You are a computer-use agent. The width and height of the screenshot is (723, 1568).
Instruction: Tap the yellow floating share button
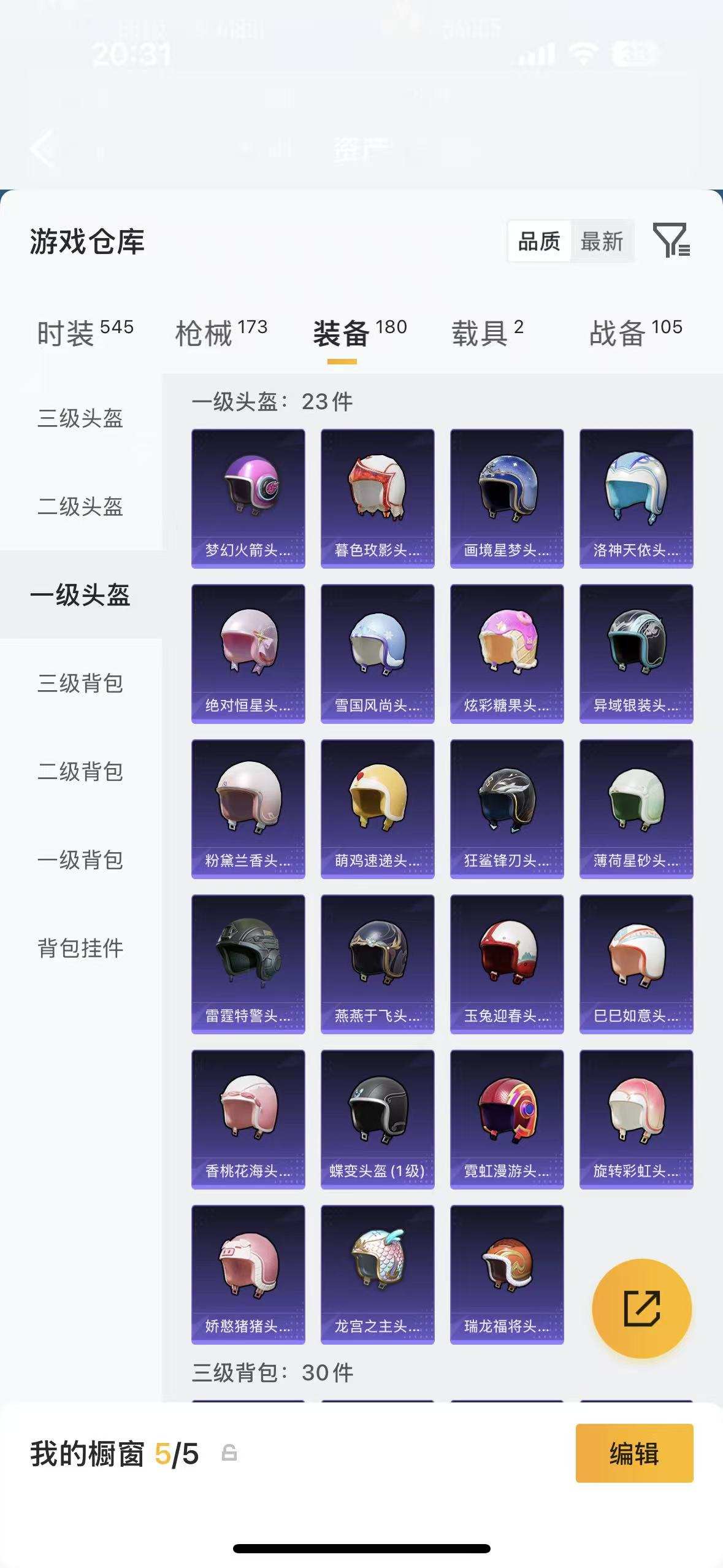click(x=641, y=1308)
